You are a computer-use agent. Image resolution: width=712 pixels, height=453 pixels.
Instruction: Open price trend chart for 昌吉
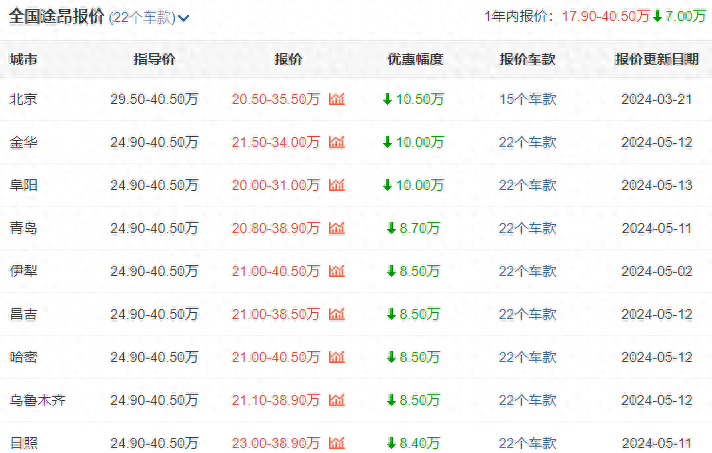point(337,314)
